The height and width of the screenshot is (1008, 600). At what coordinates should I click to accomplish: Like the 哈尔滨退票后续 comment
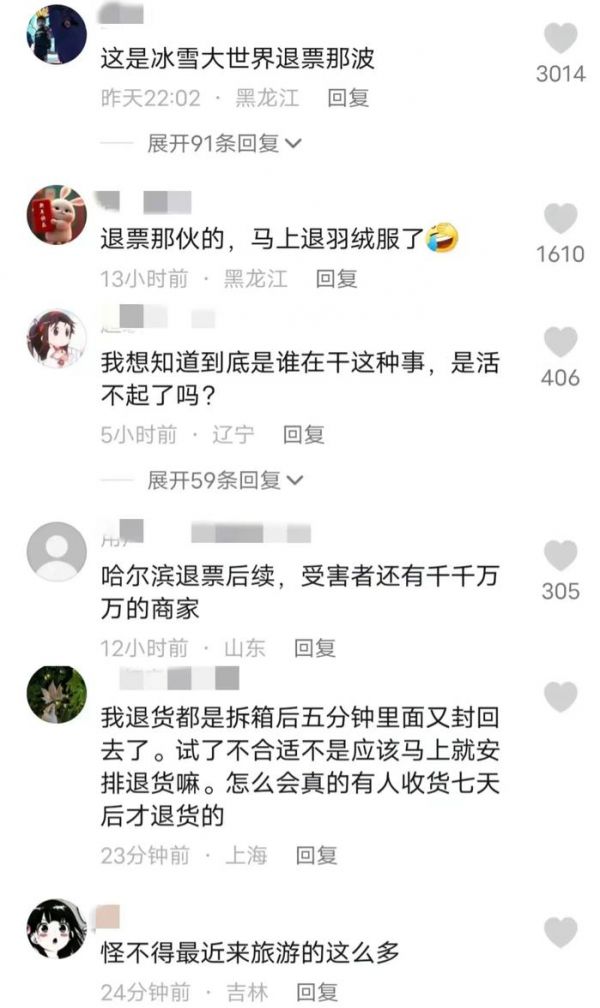click(x=560, y=556)
